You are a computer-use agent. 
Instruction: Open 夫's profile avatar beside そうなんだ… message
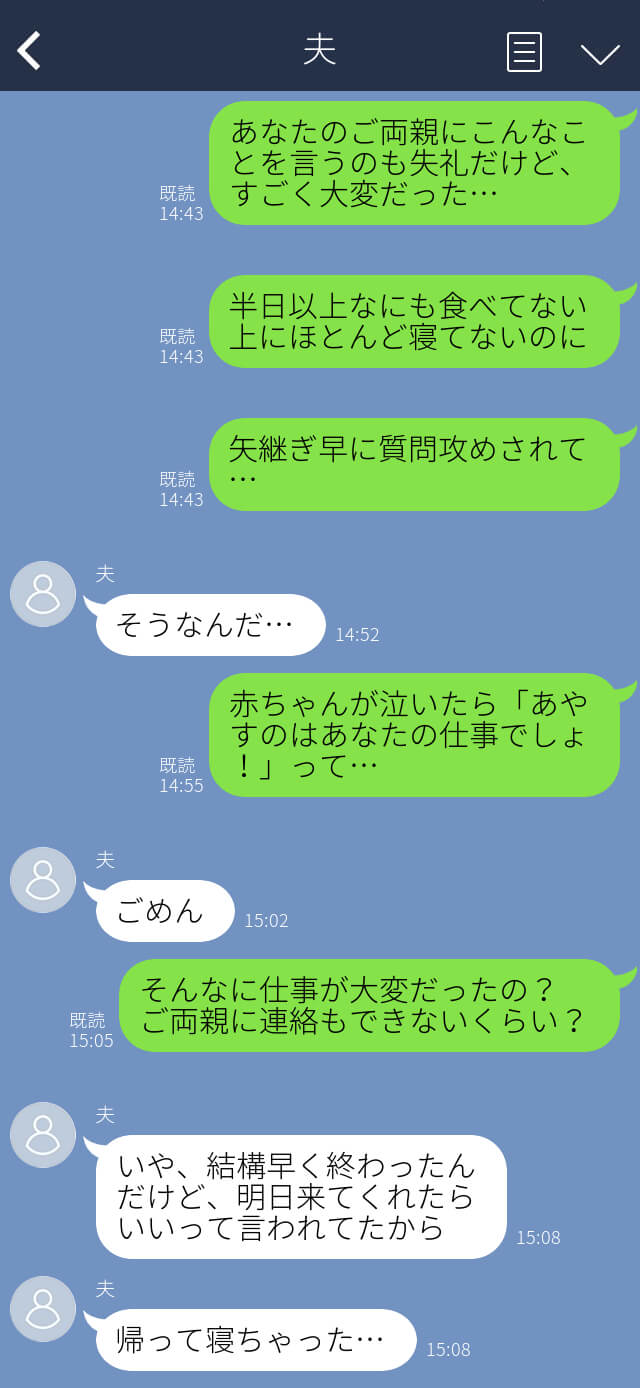coord(43,594)
